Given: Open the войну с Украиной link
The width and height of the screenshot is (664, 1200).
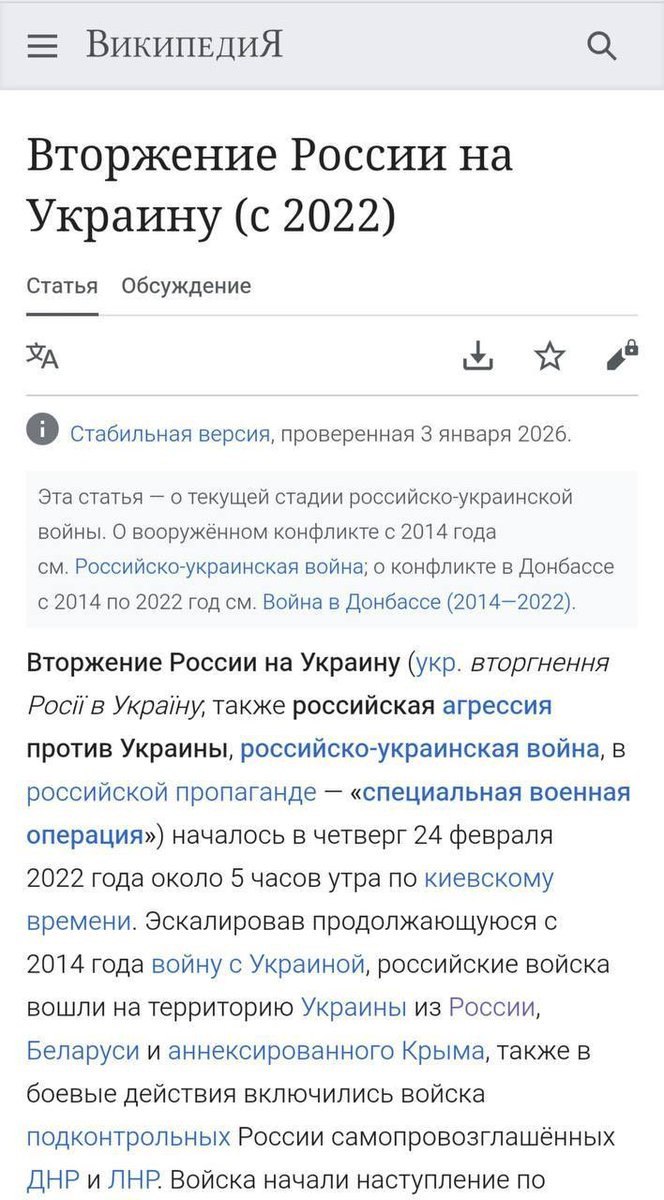Looking at the screenshot, I should click(258, 965).
